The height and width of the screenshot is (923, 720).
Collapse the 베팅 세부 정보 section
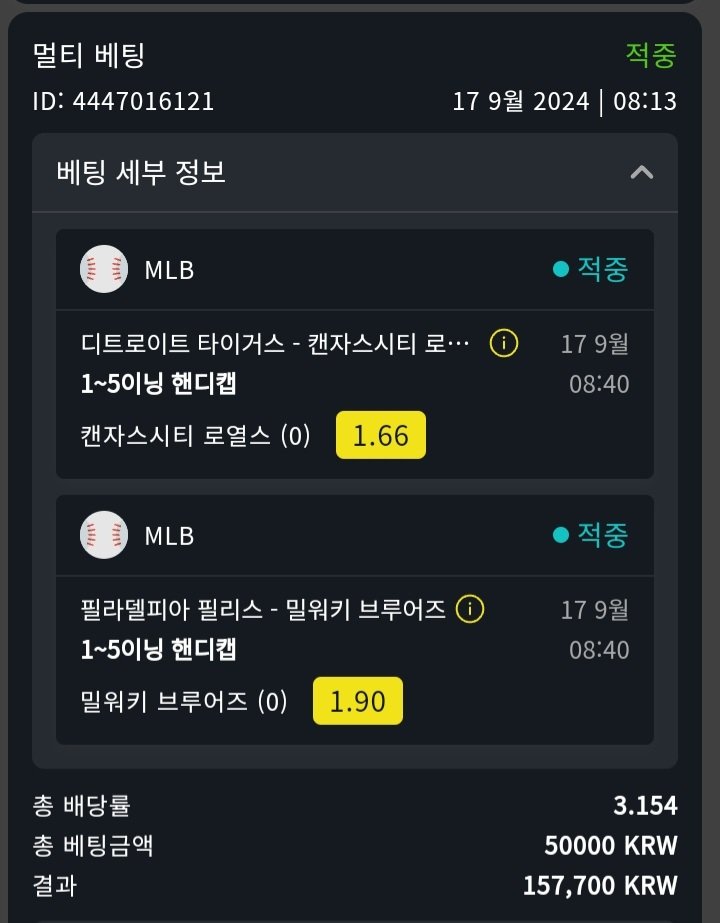[641, 173]
